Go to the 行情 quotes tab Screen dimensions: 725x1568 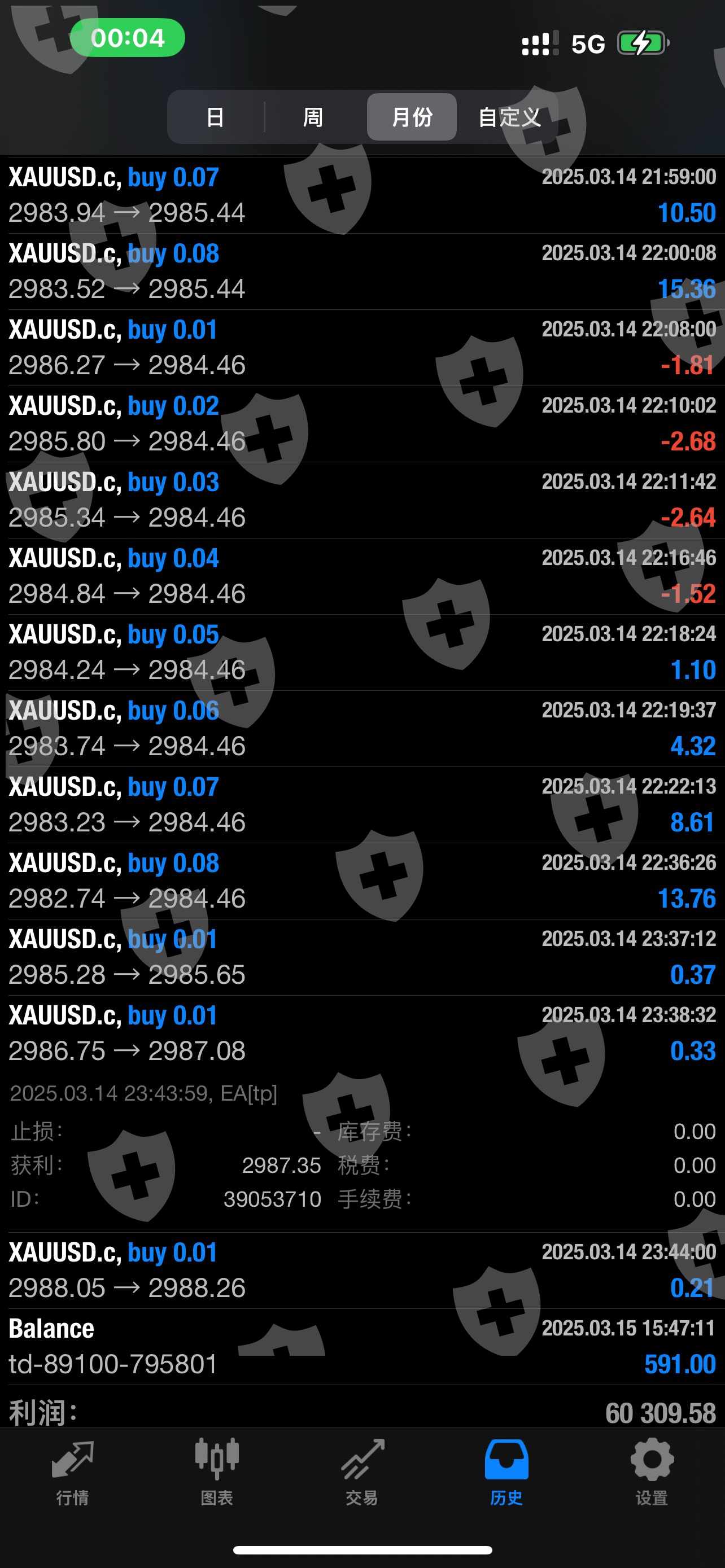click(72, 1470)
